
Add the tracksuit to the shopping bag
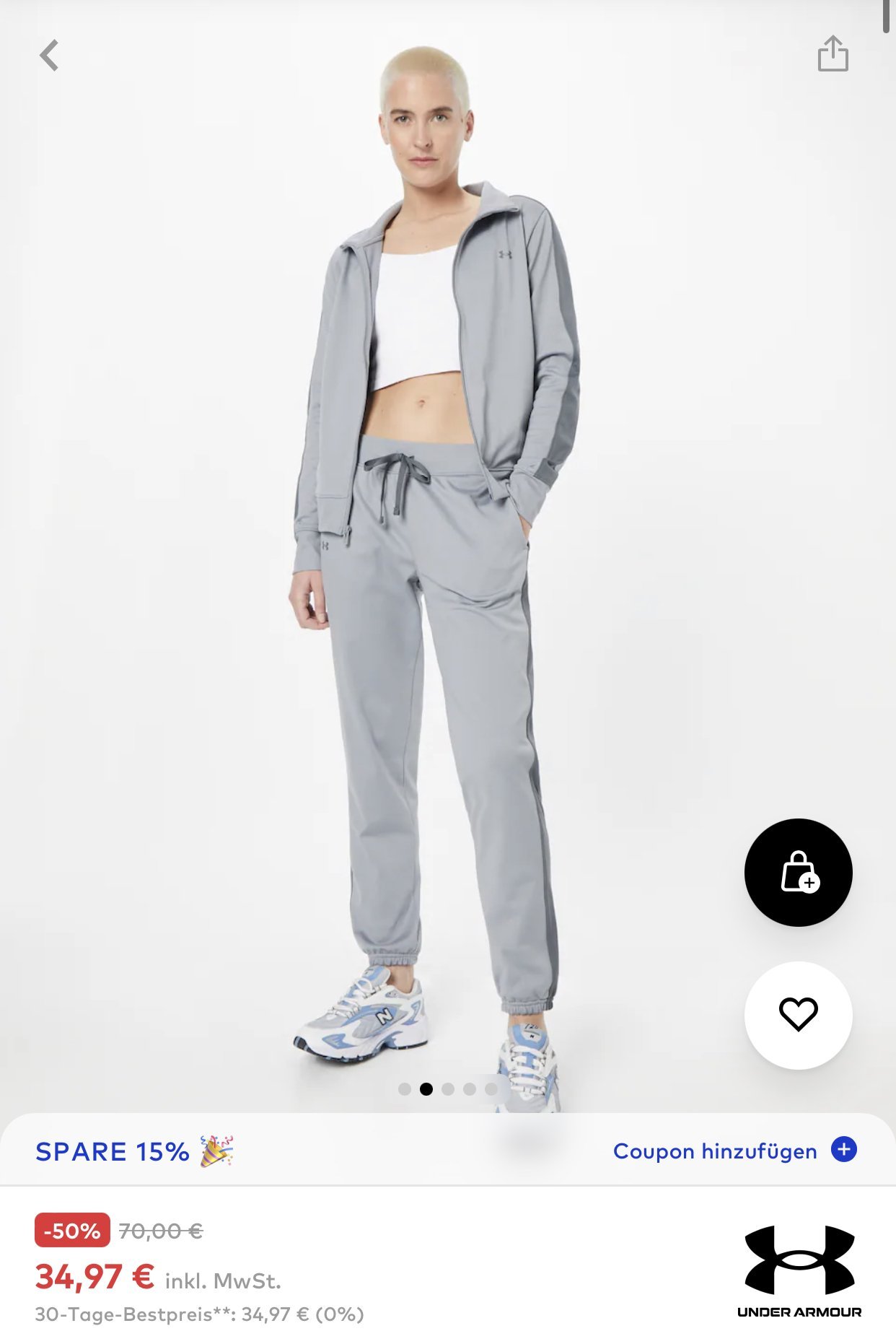[798, 872]
